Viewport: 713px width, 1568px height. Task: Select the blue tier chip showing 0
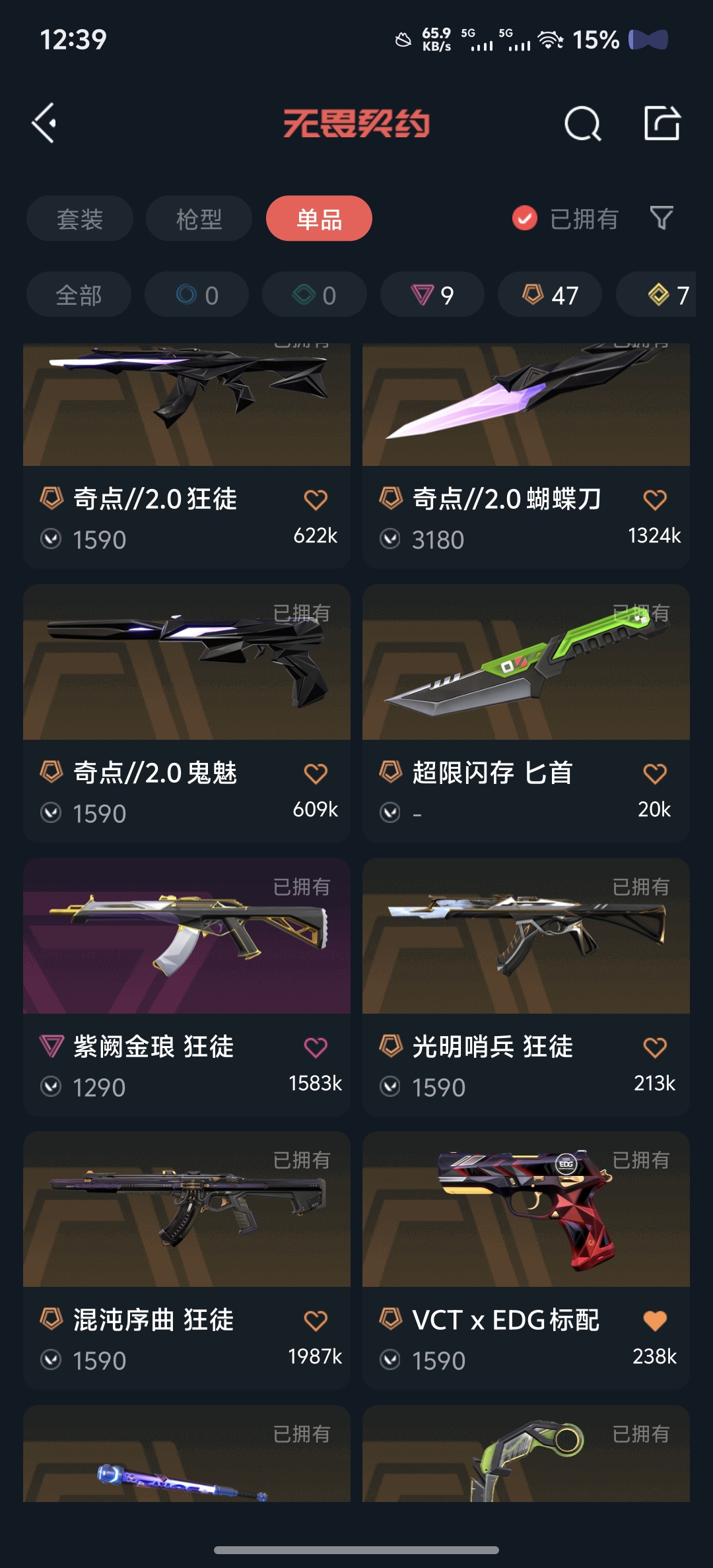pyautogui.click(x=197, y=294)
